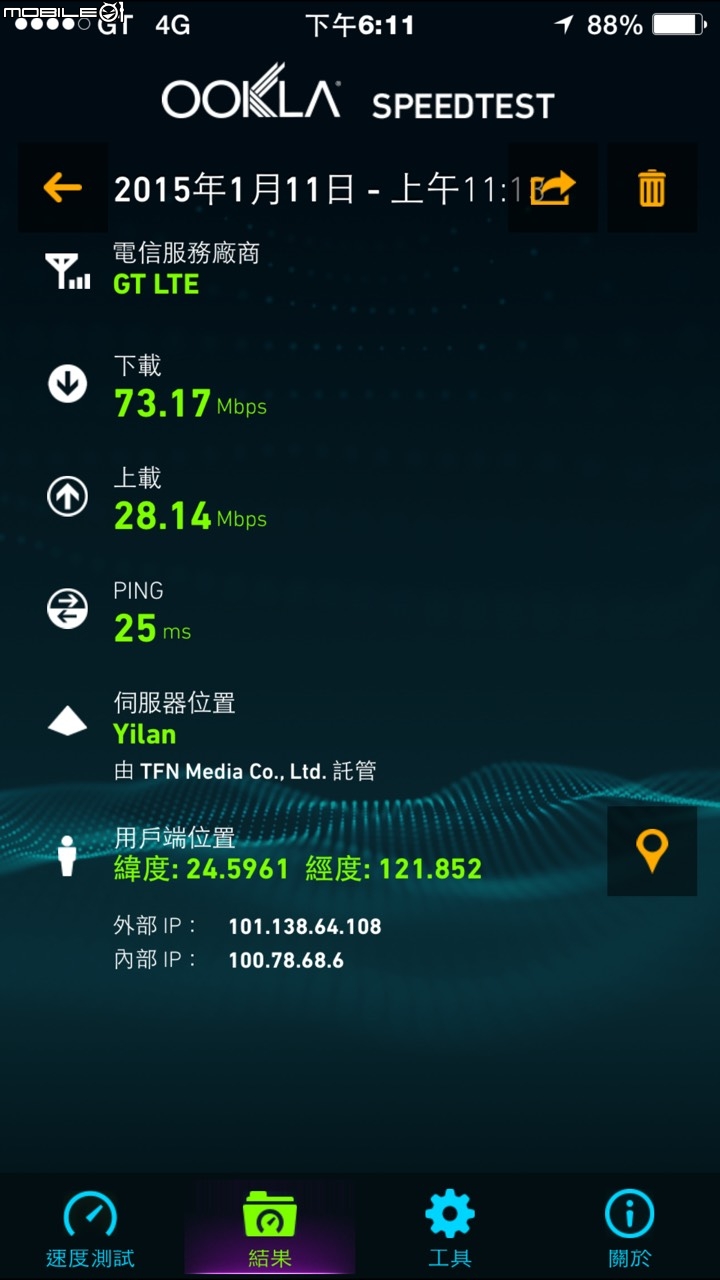Select the 結果 tab
This screenshot has height=1280, width=720.
click(x=270, y=1230)
